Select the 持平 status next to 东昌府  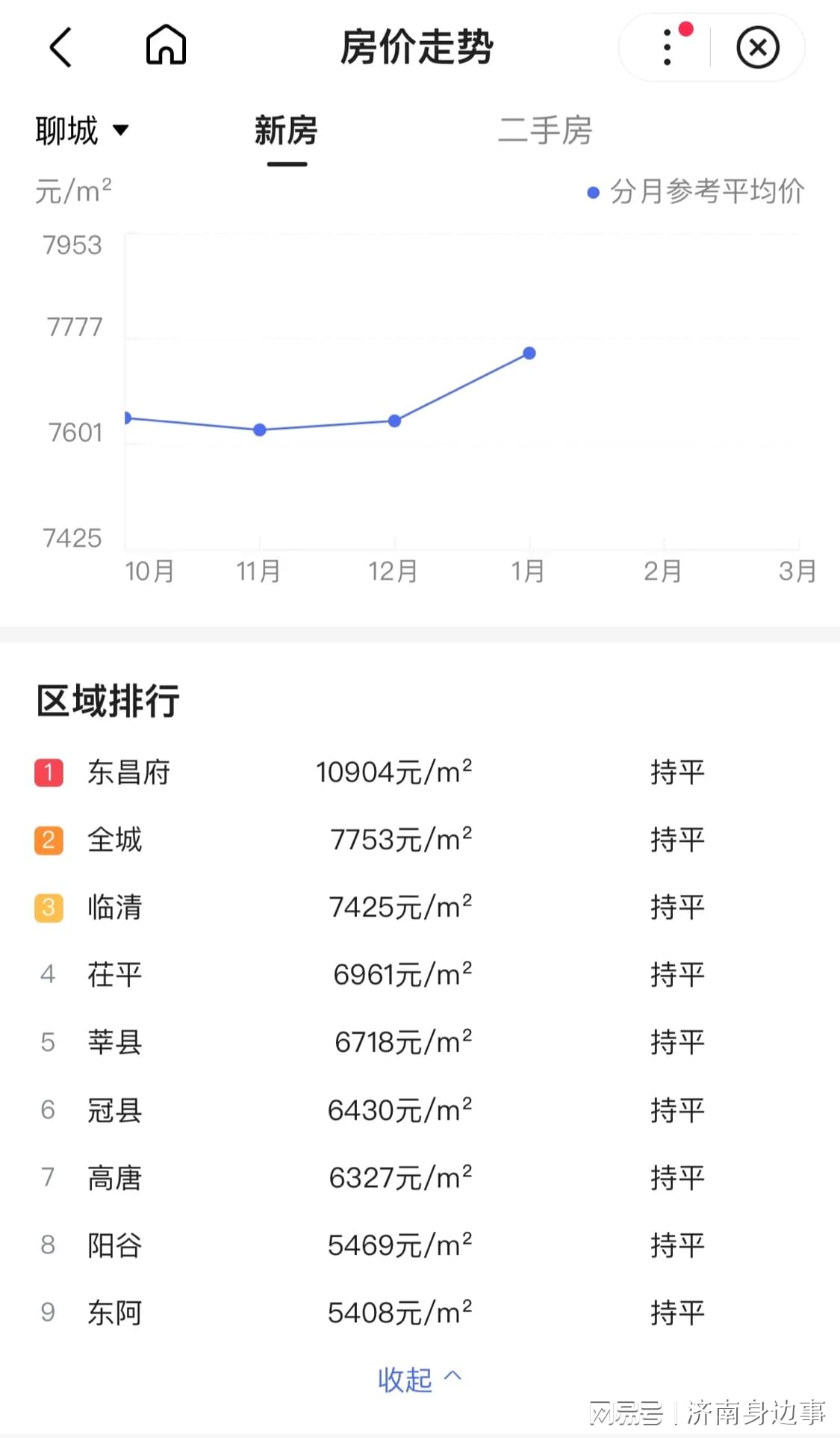(x=676, y=773)
